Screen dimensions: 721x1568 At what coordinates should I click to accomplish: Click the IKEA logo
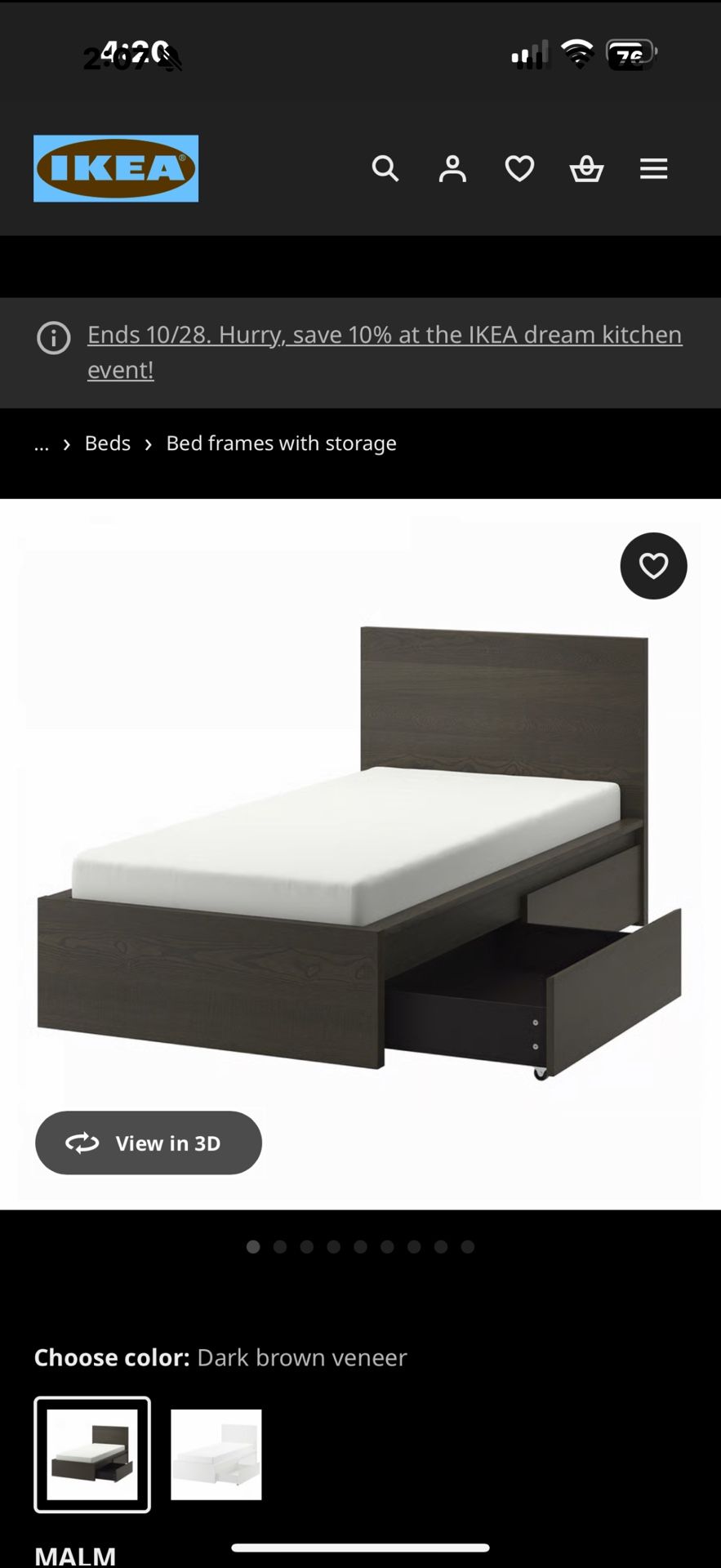[115, 168]
